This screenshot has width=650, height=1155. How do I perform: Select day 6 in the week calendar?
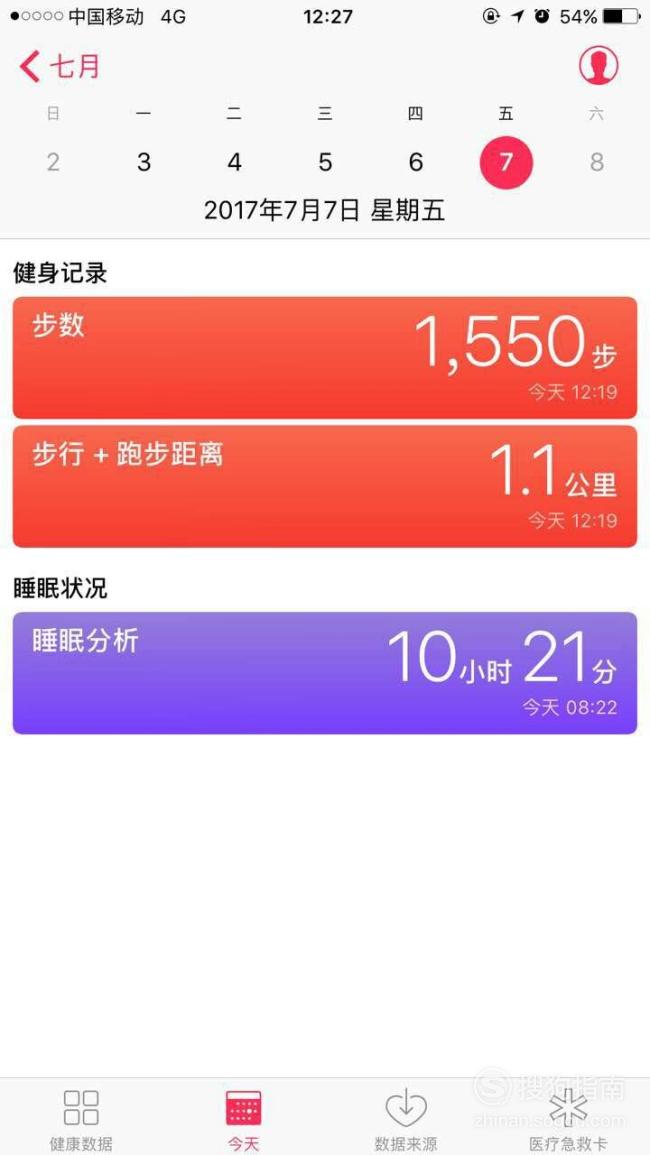click(x=416, y=162)
